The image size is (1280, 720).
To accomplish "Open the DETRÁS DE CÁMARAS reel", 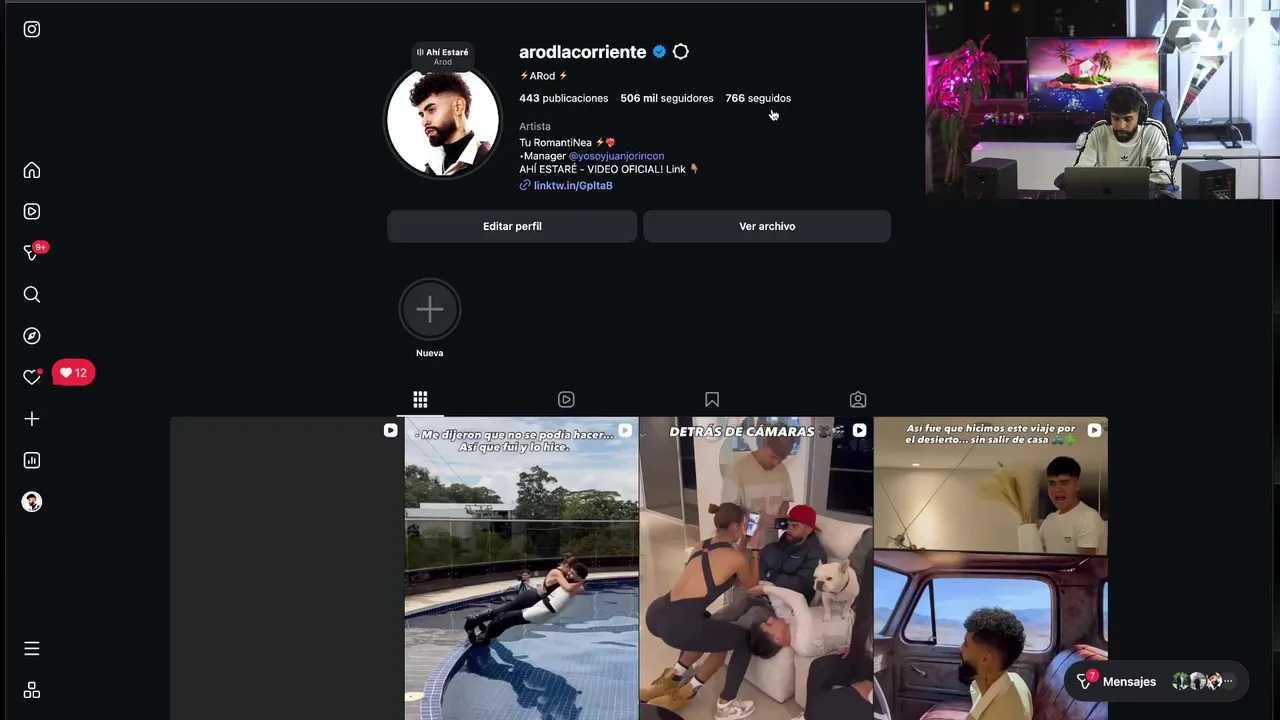I will [x=755, y=570].
